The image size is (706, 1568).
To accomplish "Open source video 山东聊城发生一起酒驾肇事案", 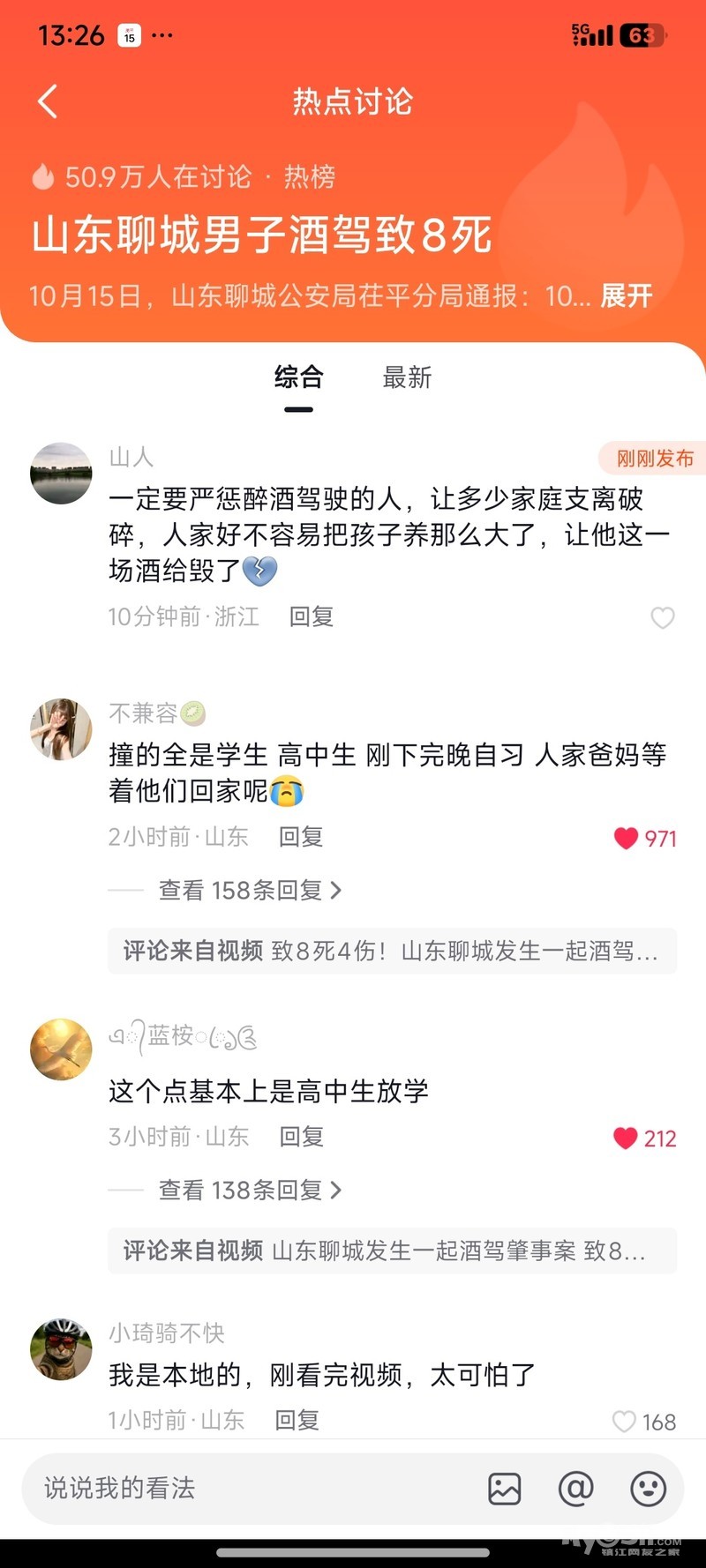I will pos(392,1251).
